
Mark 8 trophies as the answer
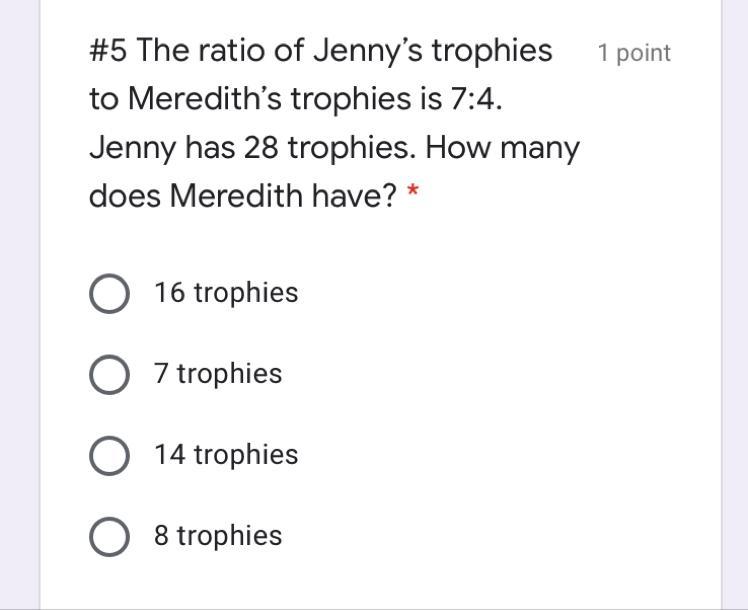pyautogui.click(x=109, y=537)
